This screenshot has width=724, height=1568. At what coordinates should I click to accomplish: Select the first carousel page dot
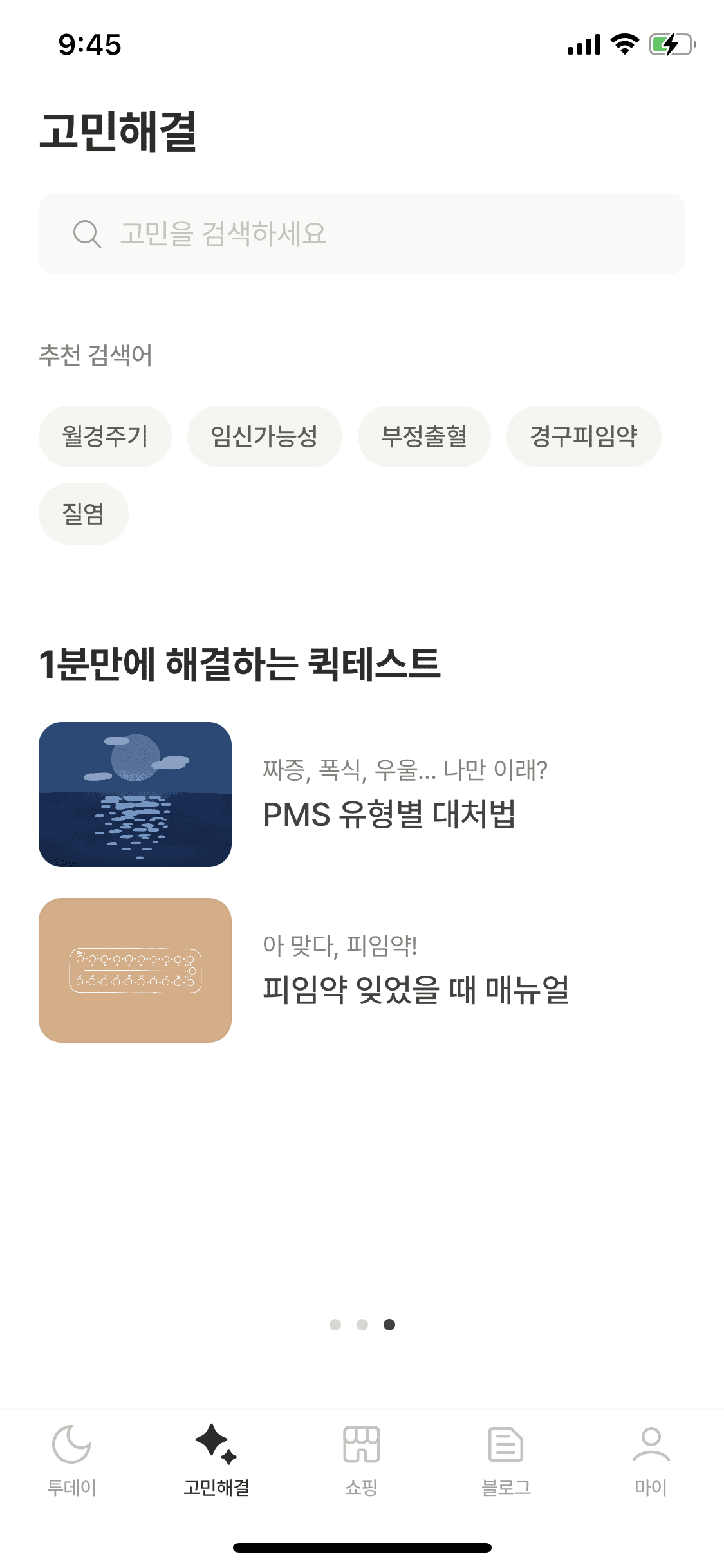pos(334,1324)
